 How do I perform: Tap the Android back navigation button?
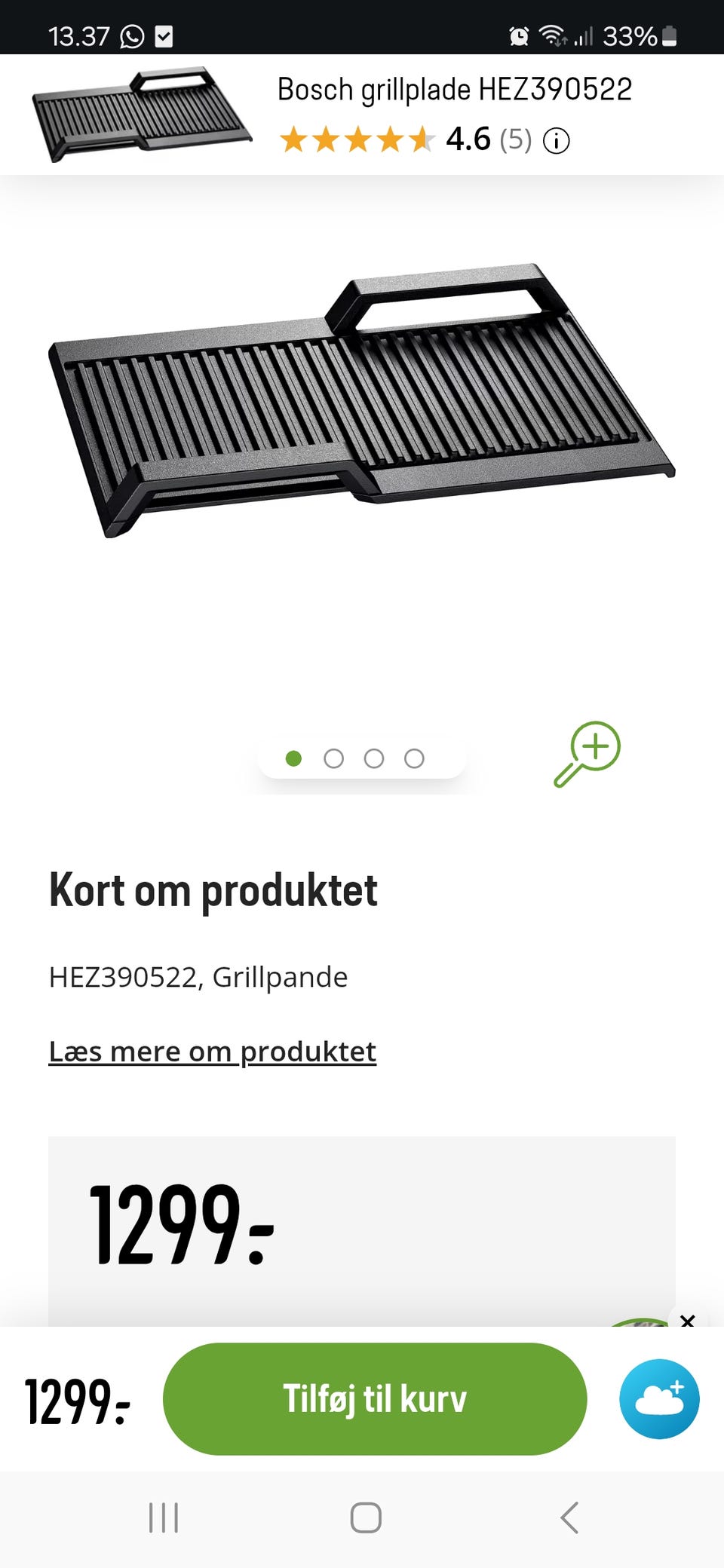[569, 1517]
